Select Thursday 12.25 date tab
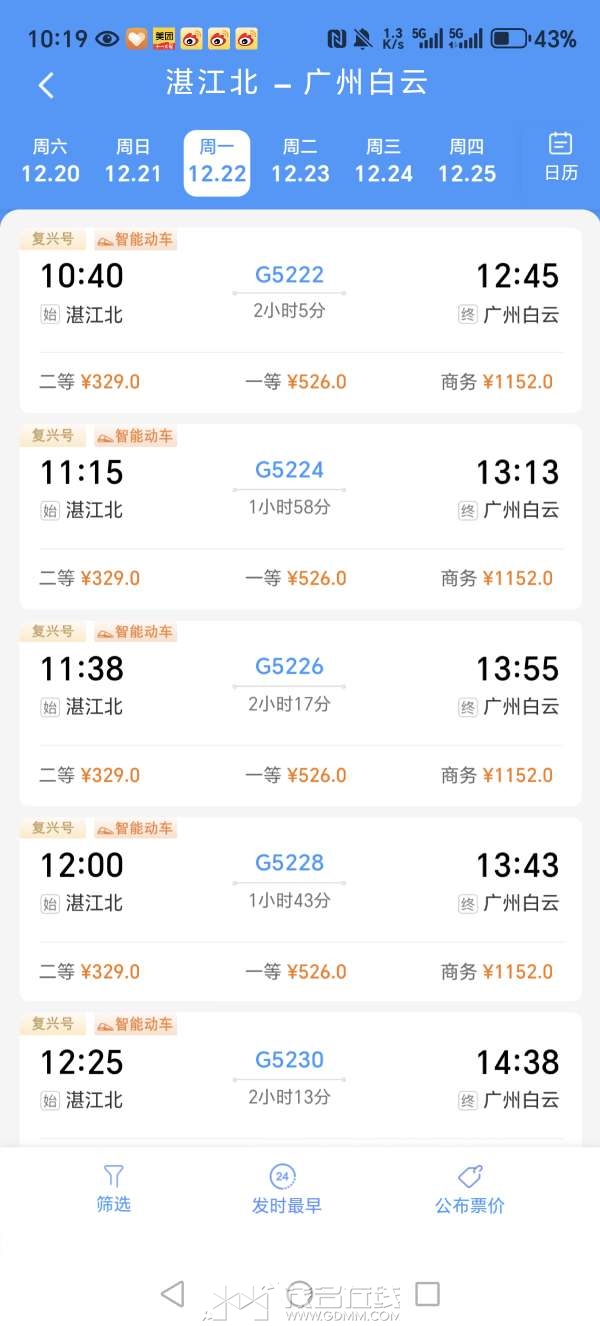Viewport: 600px width, 1326px height. [467, 162]
